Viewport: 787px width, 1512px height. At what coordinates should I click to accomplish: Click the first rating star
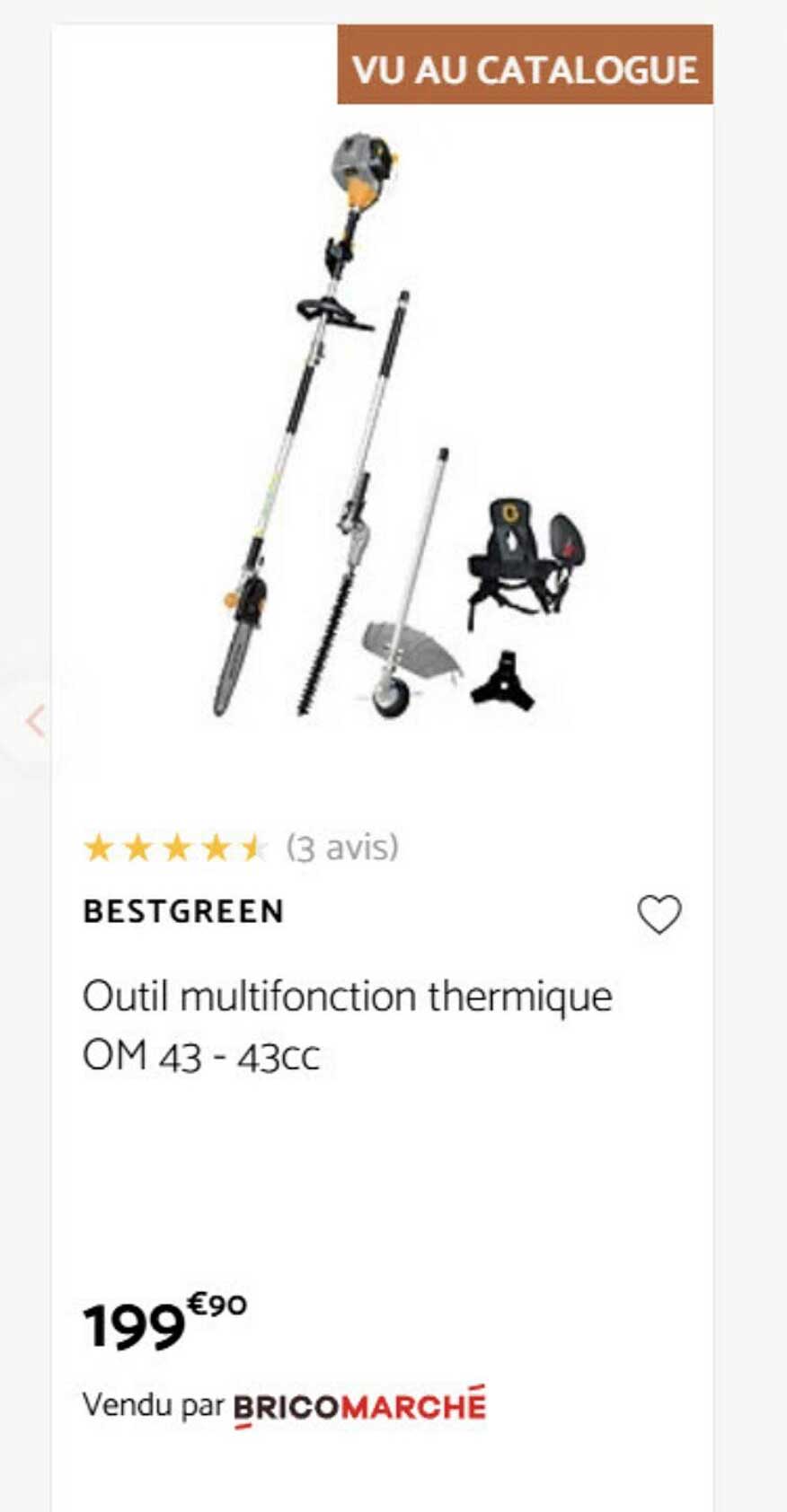[x=99, y=845]
